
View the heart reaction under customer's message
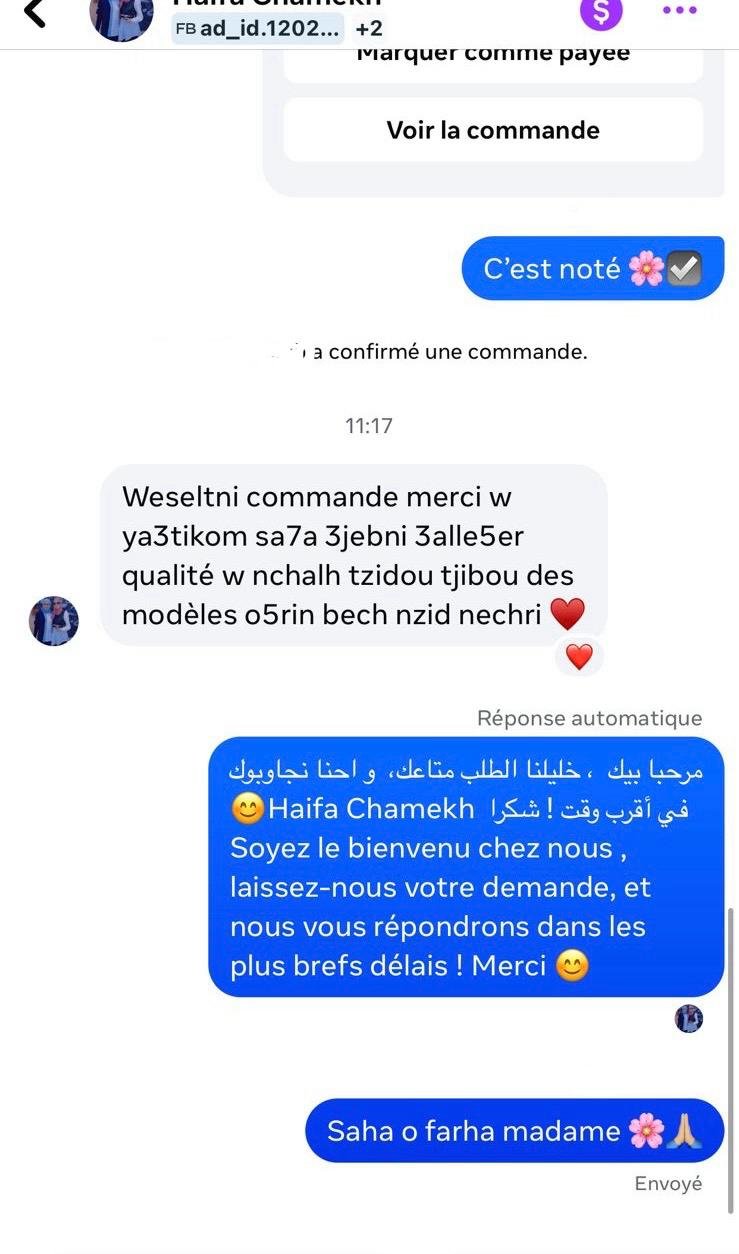coord(579,657)
